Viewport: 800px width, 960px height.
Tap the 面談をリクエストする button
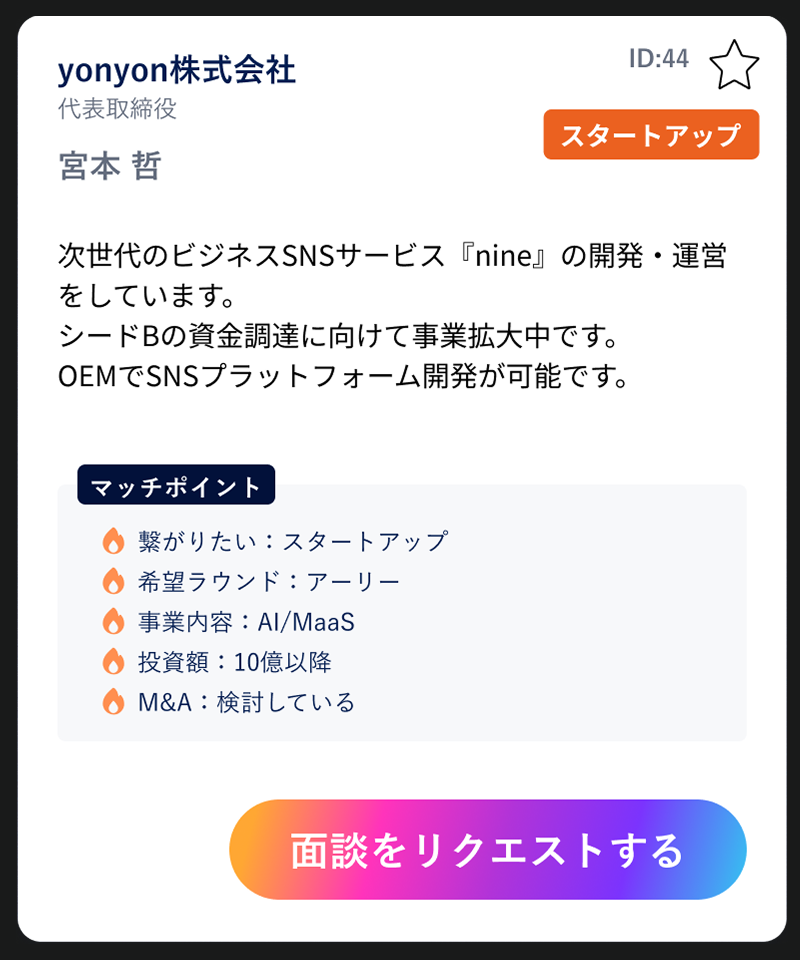click(488, 849)
